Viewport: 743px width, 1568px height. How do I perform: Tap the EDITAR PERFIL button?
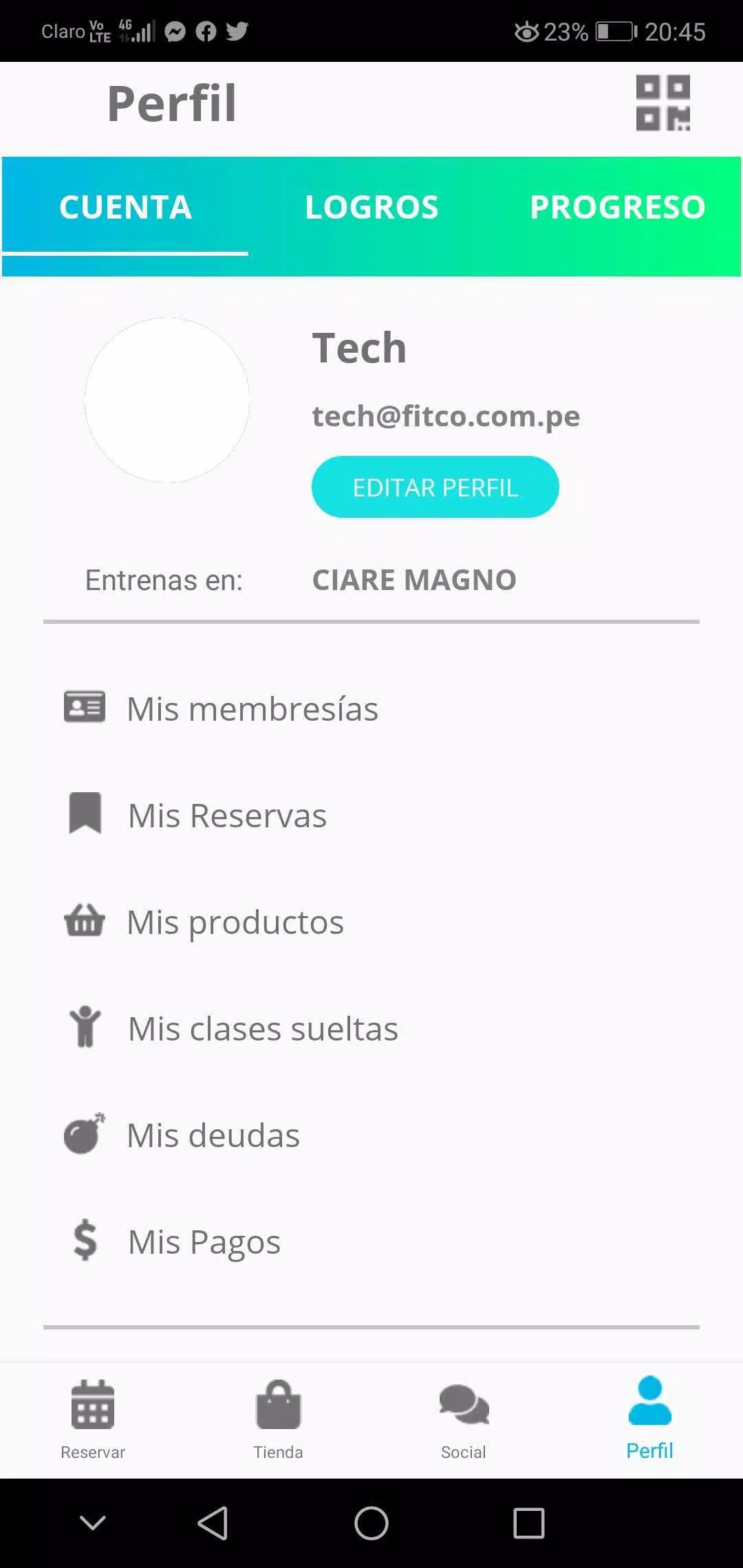tap(435, 487)
